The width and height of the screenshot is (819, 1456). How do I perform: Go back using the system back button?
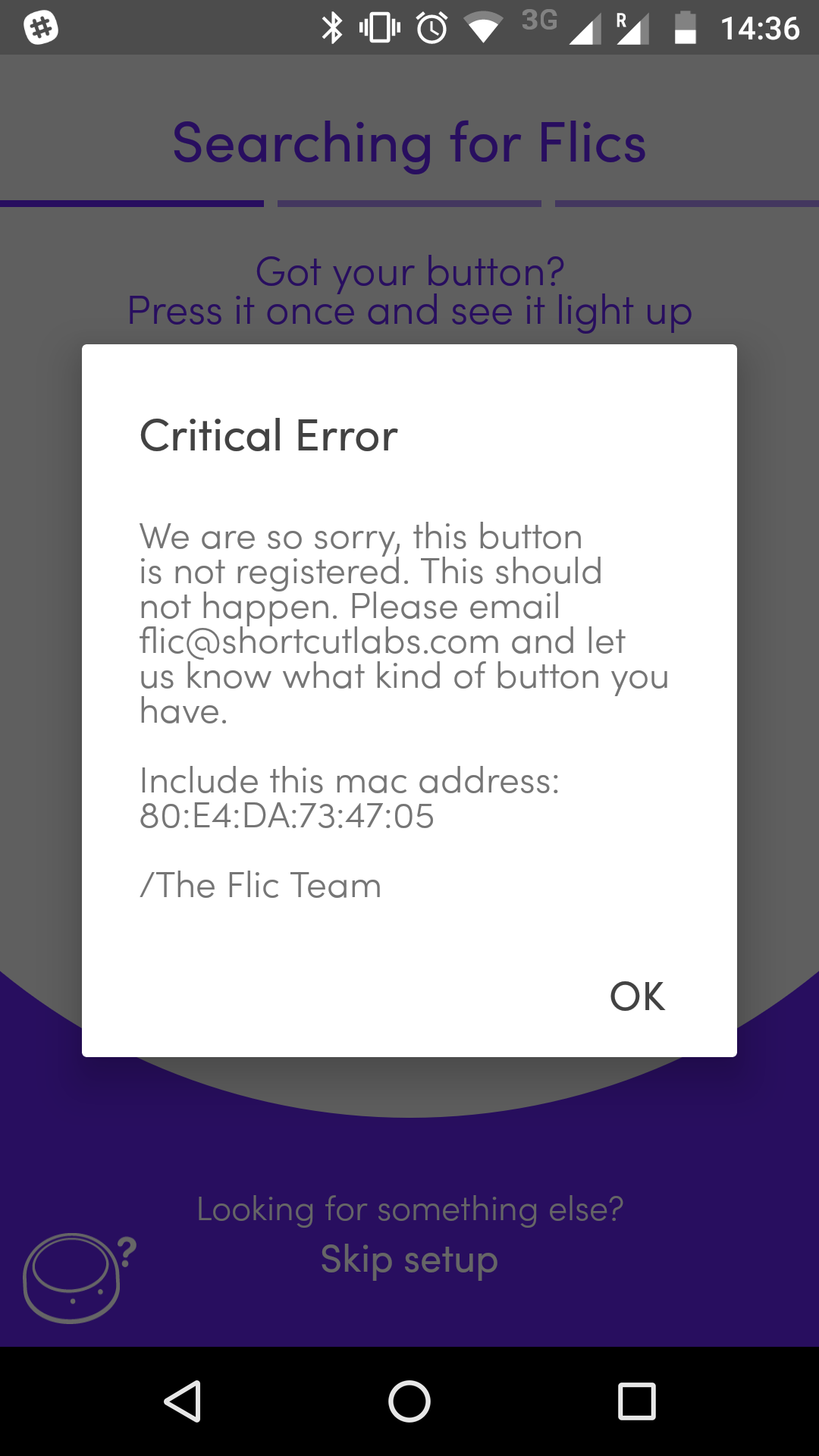(183, 1401)
